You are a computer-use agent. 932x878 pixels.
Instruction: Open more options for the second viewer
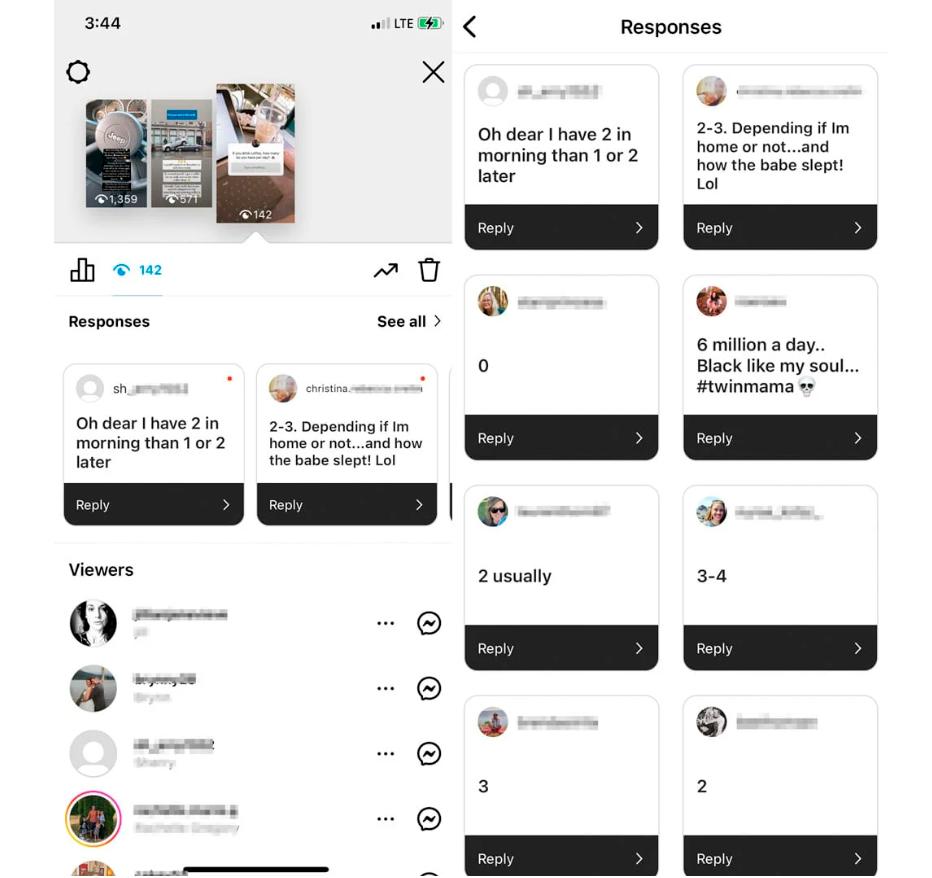point(386,689)
